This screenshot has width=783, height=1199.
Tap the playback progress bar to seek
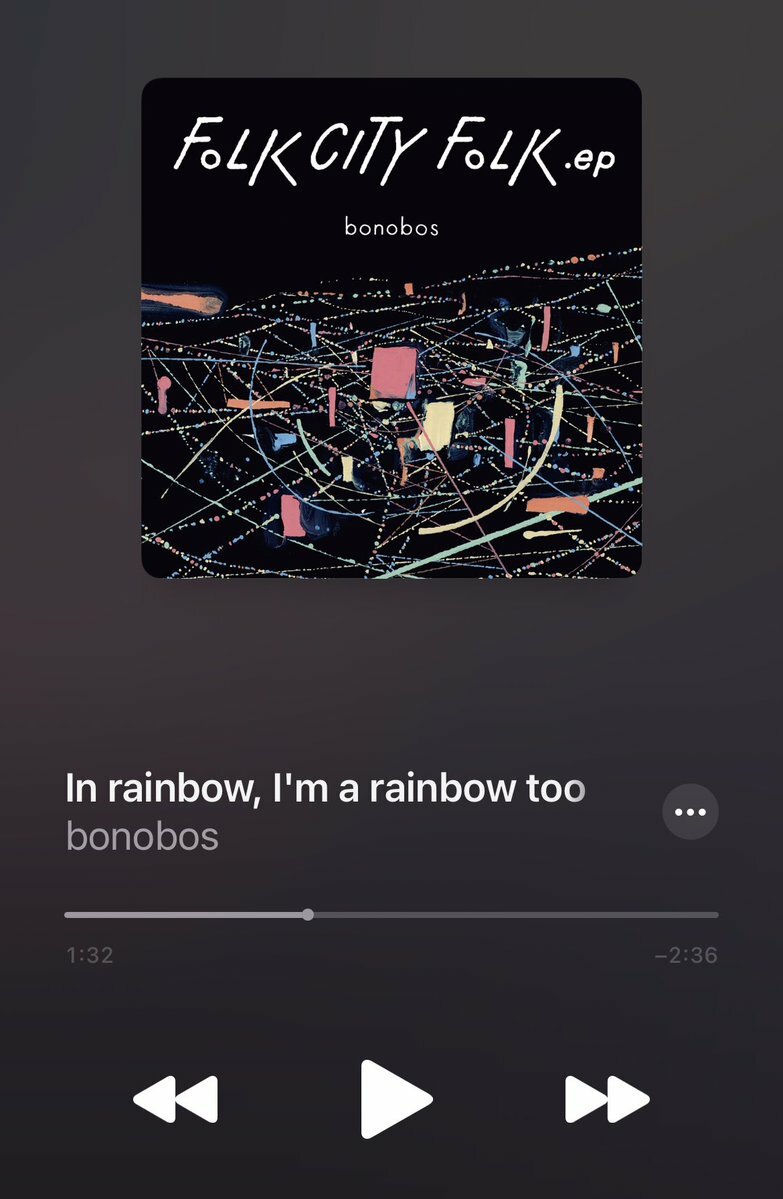(x=391, y=915)
